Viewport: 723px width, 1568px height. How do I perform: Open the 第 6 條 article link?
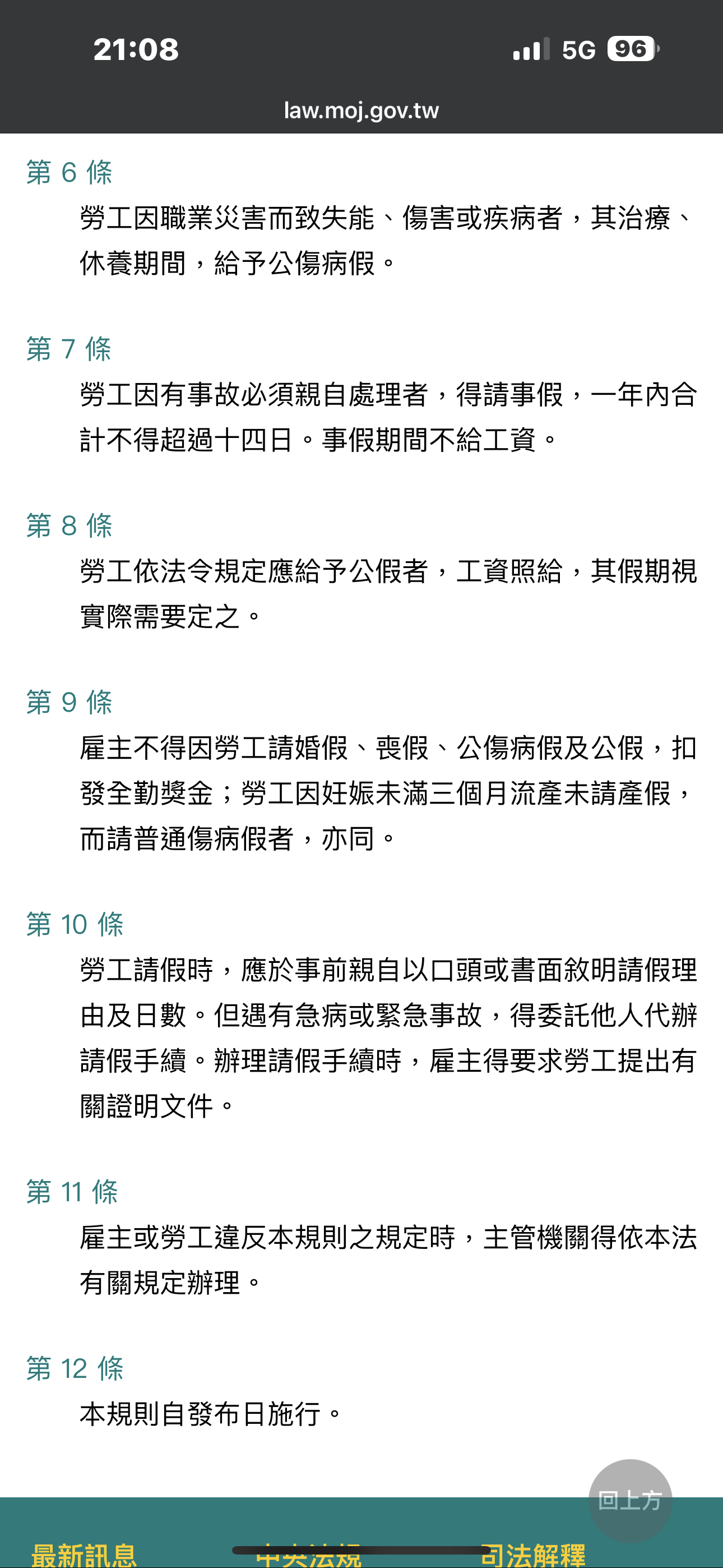coord(69,172)
